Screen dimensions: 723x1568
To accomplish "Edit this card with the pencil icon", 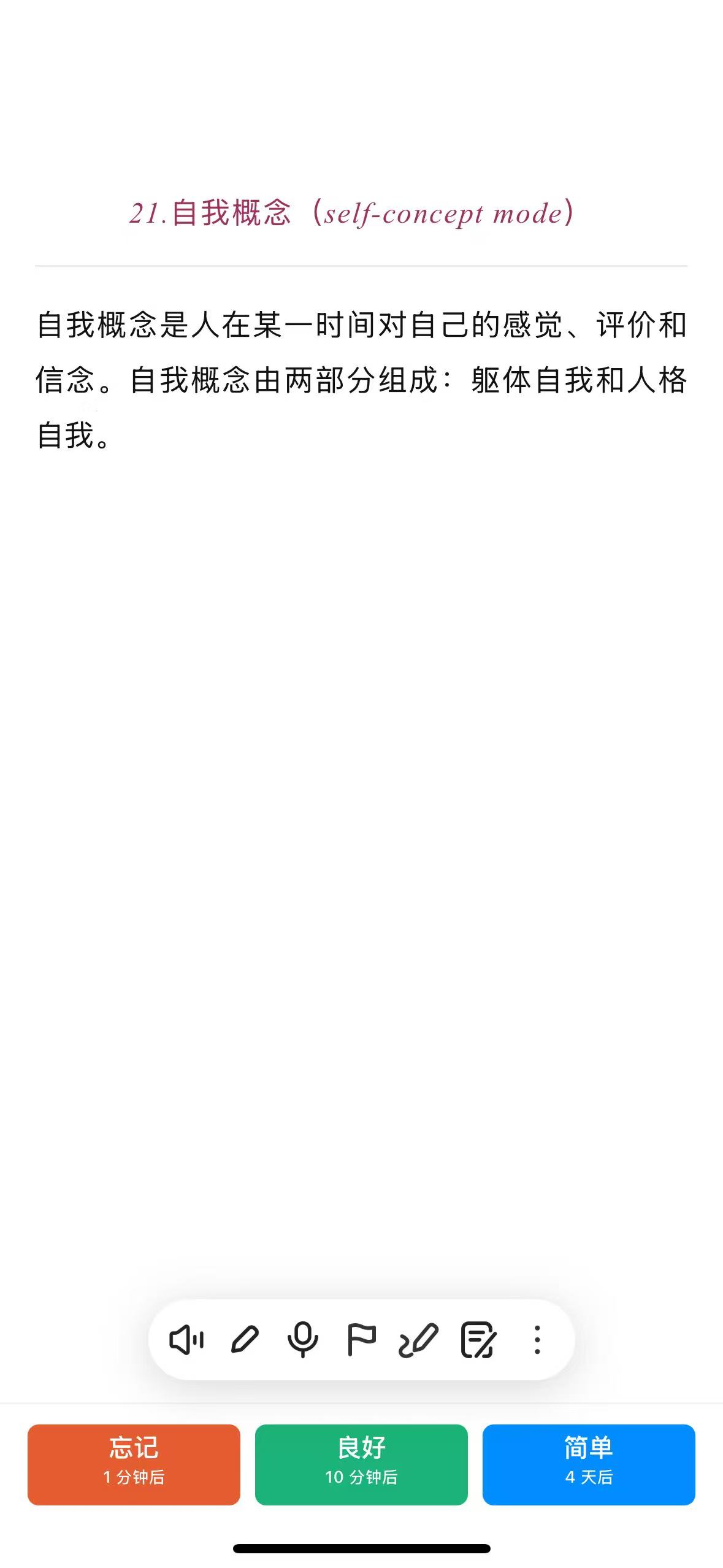I will click(245, 1340).
